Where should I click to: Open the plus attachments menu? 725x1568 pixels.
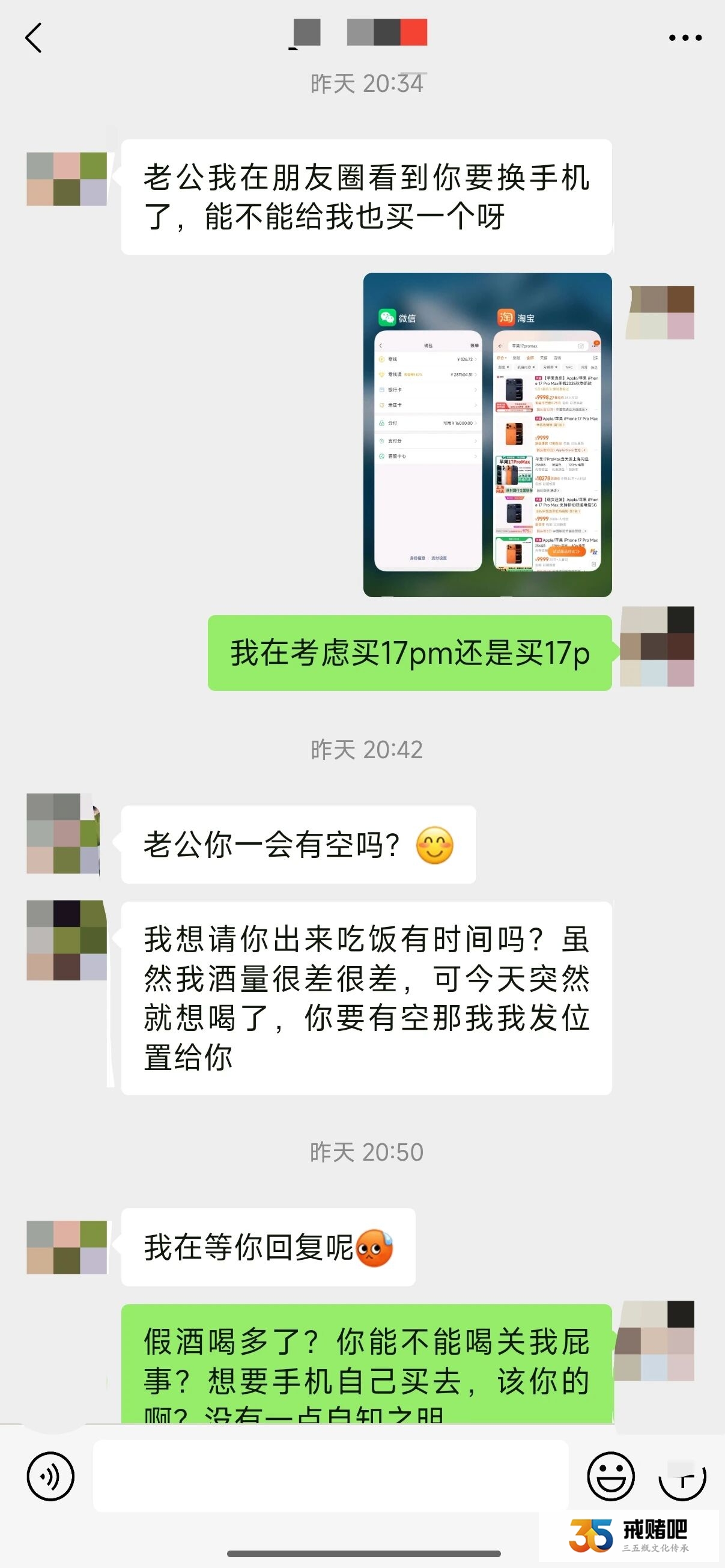coord(682,1477)
